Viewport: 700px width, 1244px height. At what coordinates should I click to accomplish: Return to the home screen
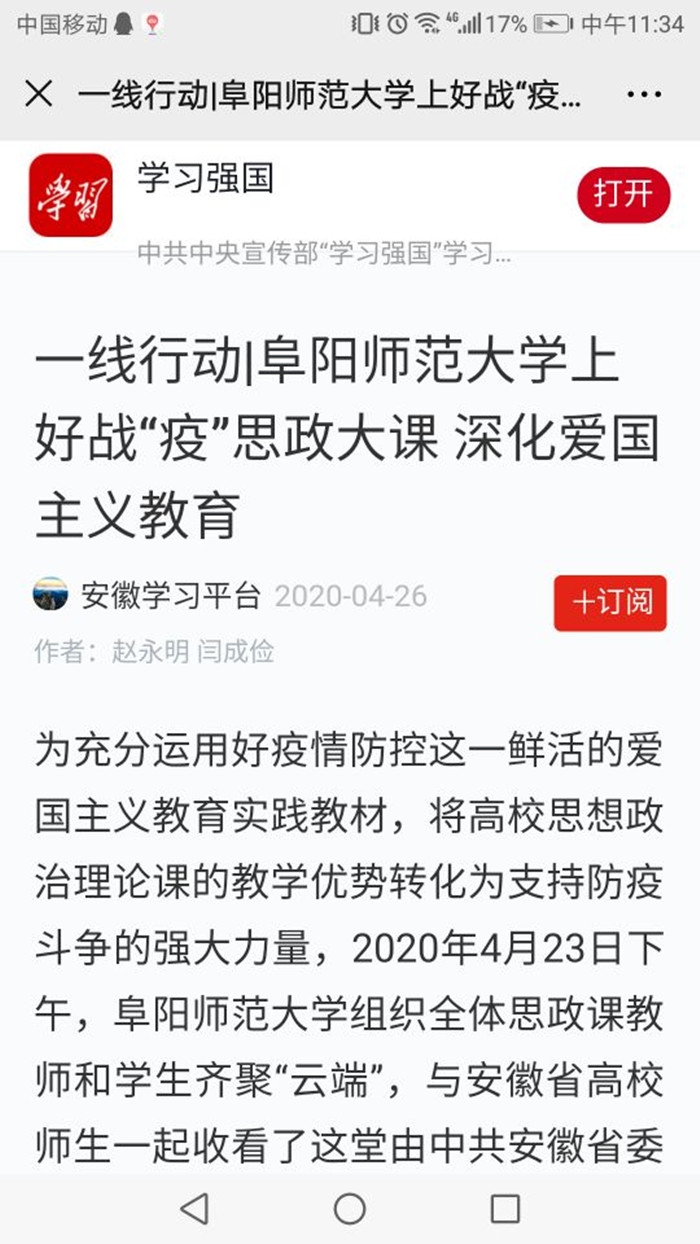pyautogui.click(x=350, y=1208)
